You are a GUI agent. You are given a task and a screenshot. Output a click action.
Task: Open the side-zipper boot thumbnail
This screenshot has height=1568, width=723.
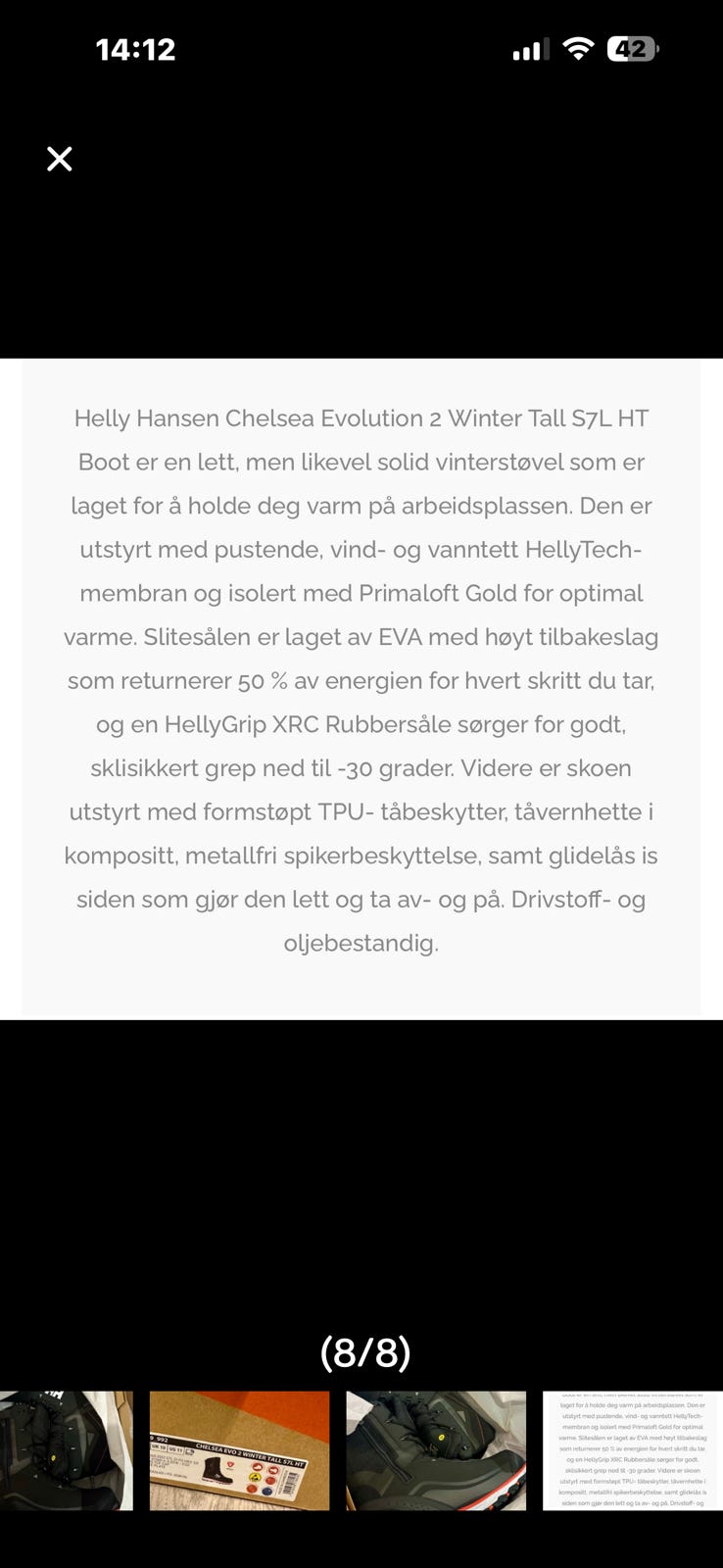click(x=435, y=1450)
